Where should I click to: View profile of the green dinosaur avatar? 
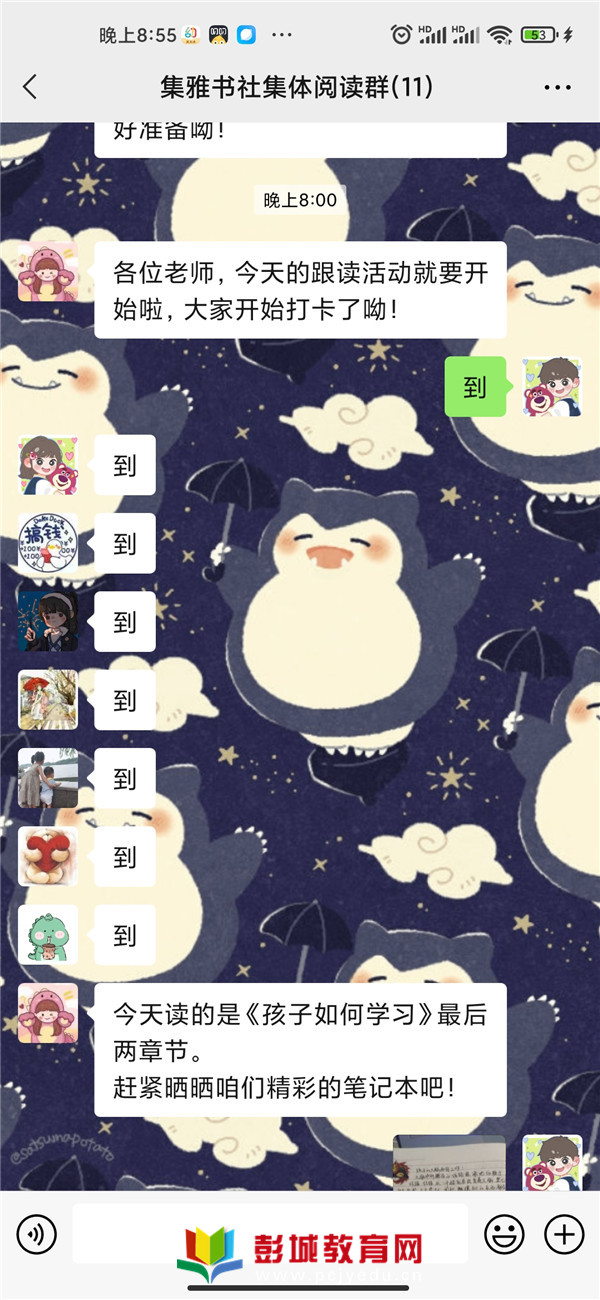47,935
